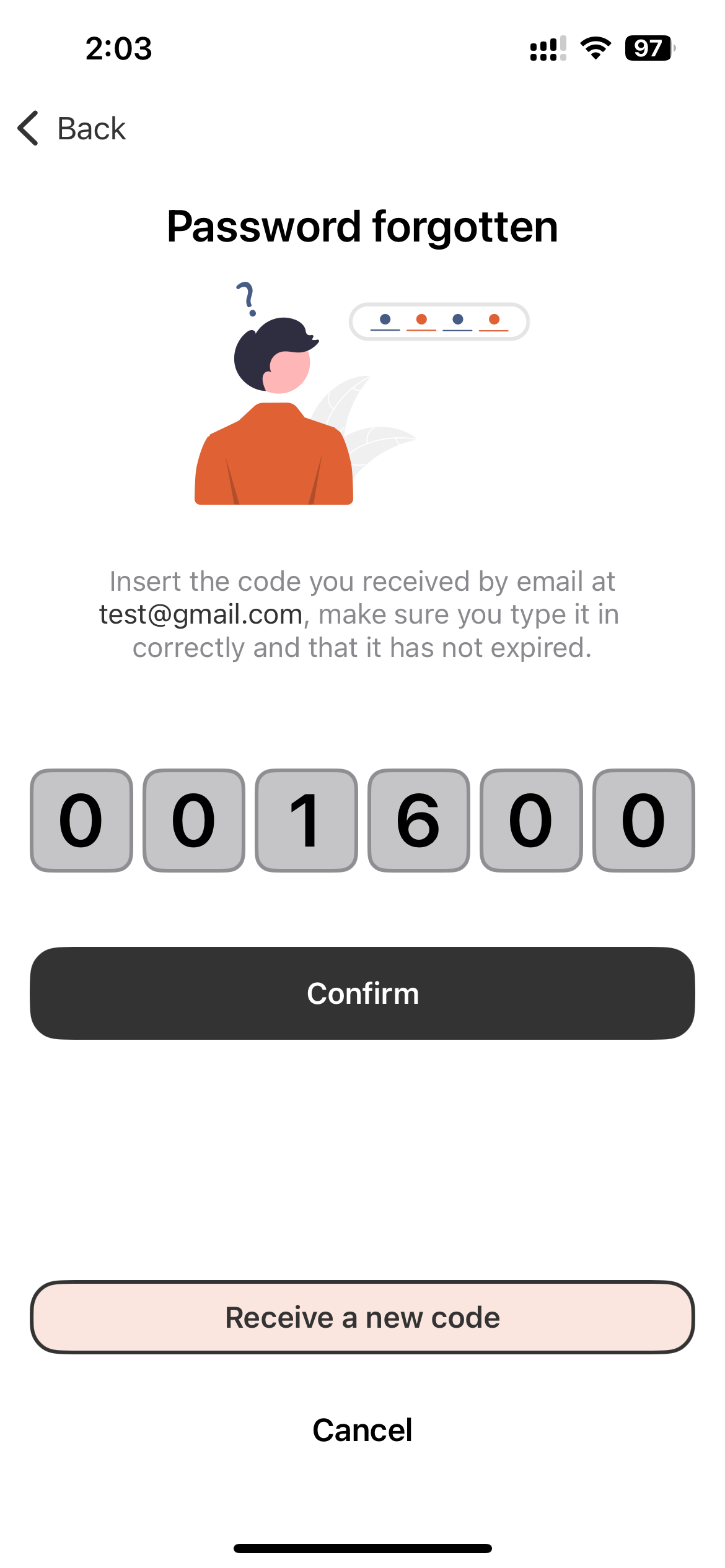This screenshot has width=725, height=1568.
Task: Focus the last code digit box
Action: [x=644, y=821]
